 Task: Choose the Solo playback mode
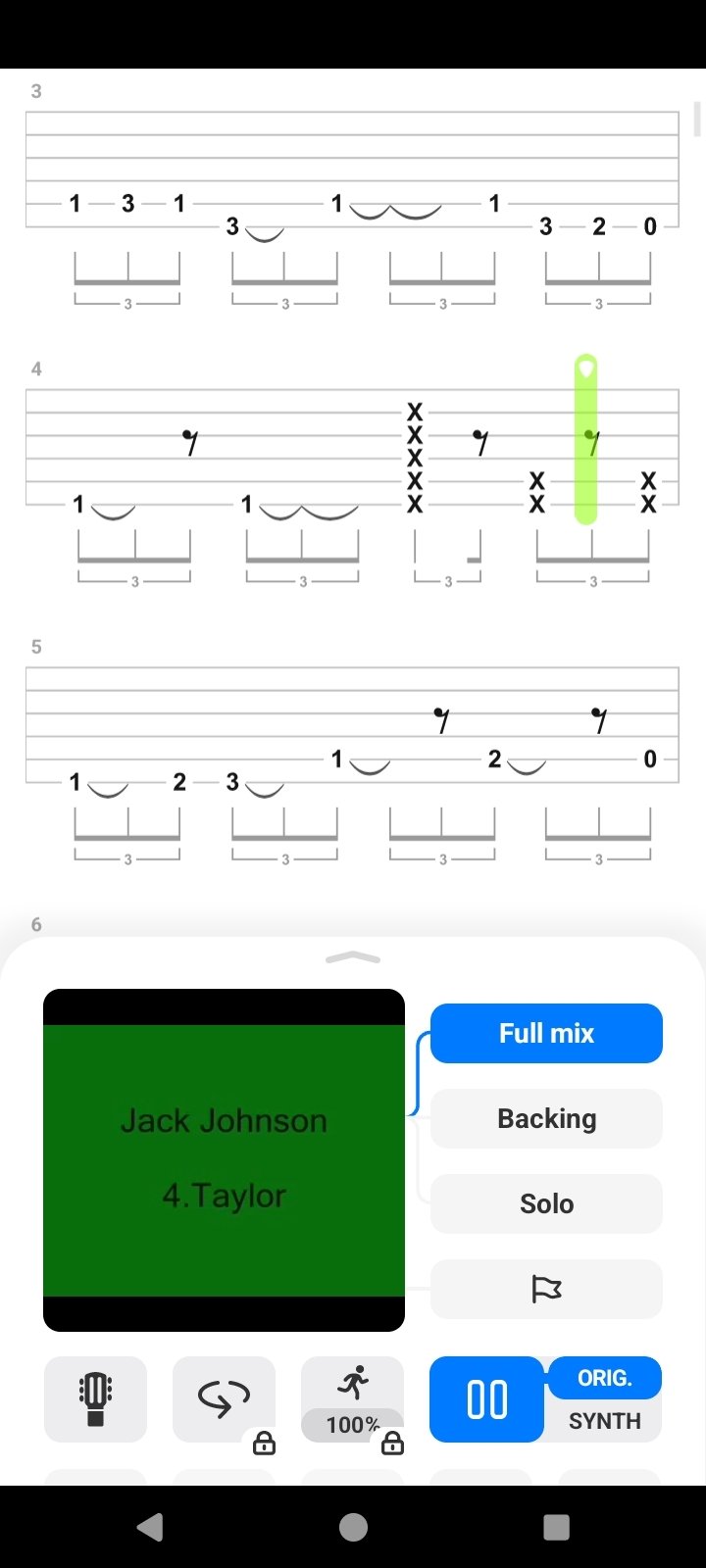[x=546, y=1203]
